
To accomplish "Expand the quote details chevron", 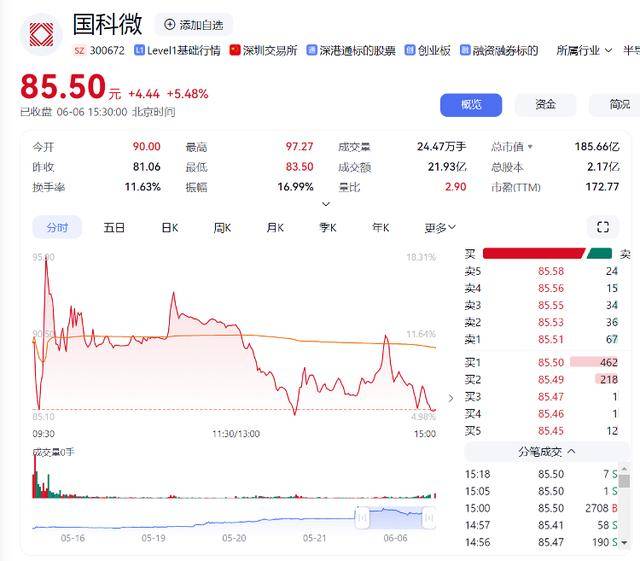I will [x=325, y=204].
